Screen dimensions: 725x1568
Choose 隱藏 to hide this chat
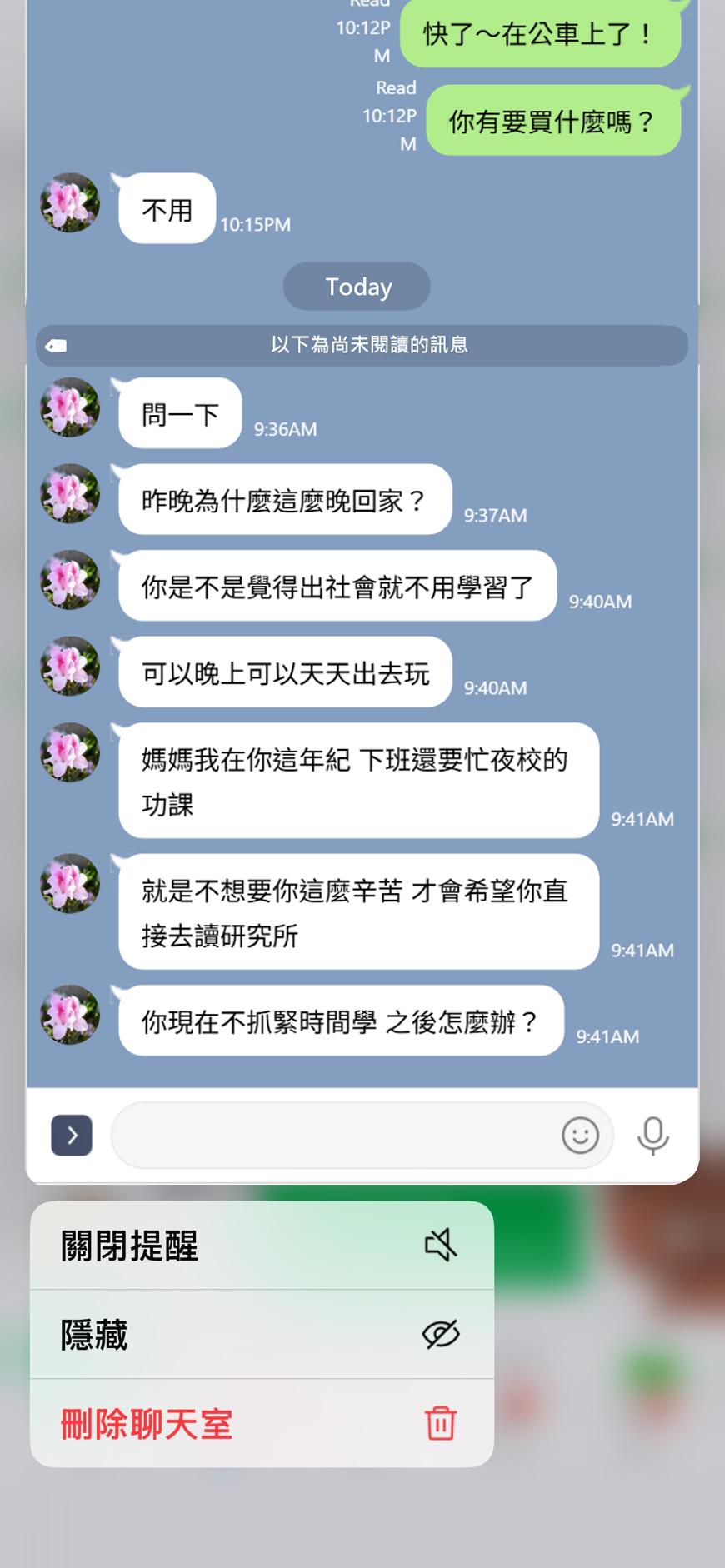click(262, 1335)
